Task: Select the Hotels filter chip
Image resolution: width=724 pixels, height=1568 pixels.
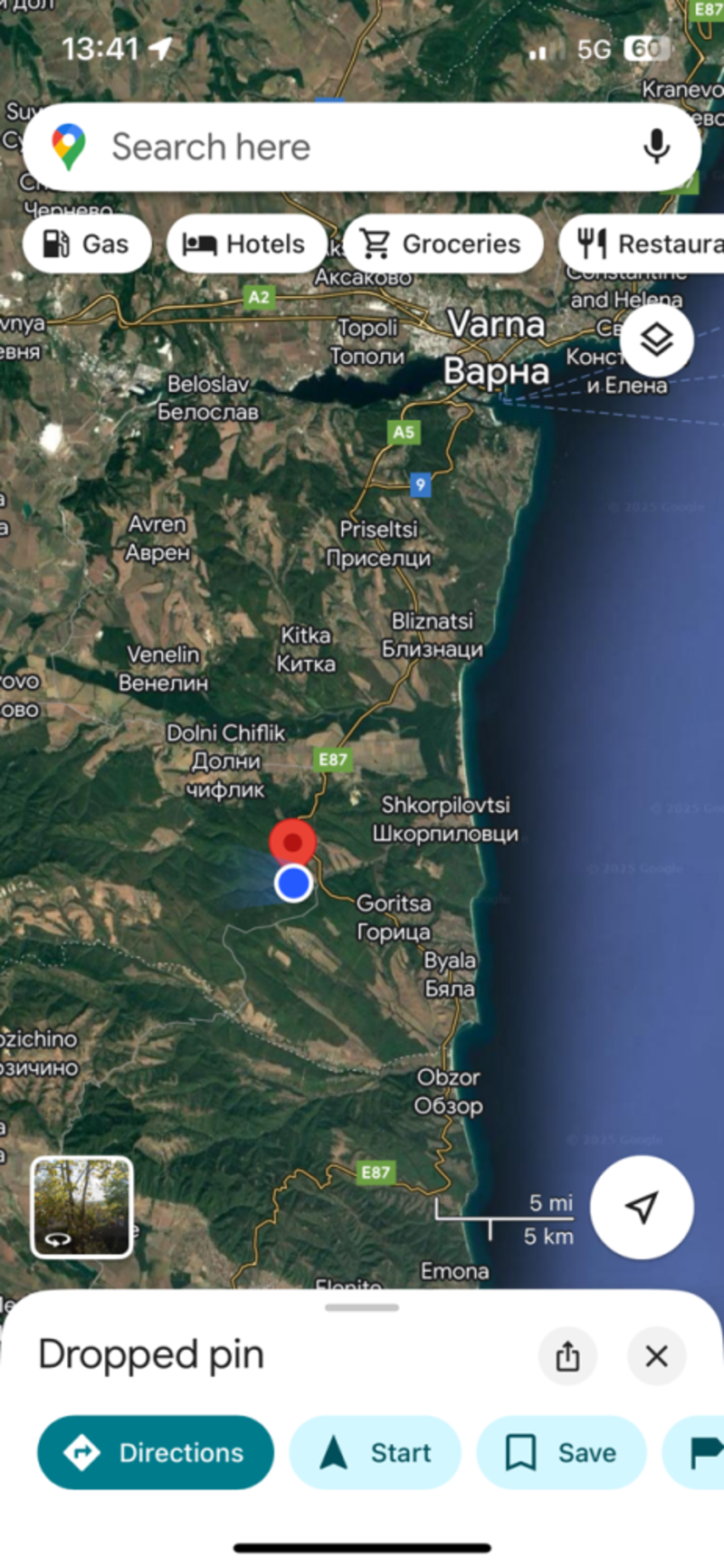Action: (245, 244)
